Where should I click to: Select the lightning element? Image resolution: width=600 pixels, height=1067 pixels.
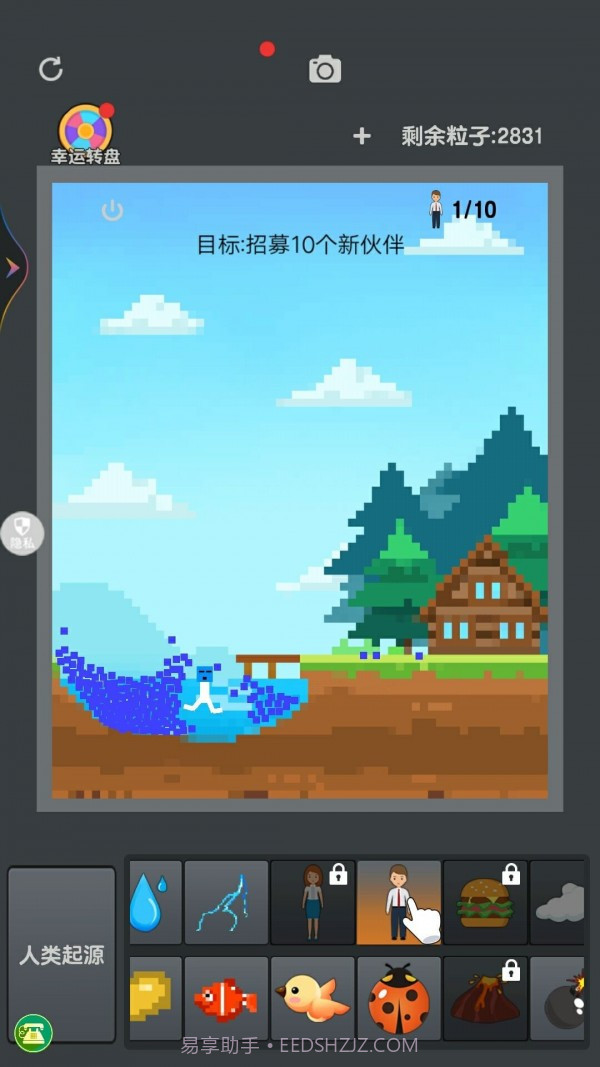pyautogui.click(x=226, y=902)
